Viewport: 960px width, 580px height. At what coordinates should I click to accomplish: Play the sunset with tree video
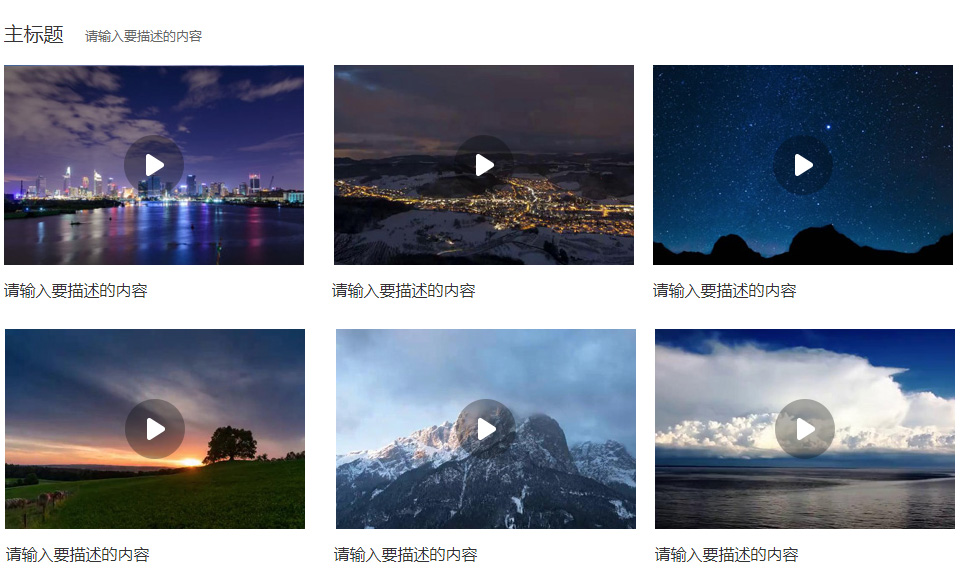tap(155, 429)
